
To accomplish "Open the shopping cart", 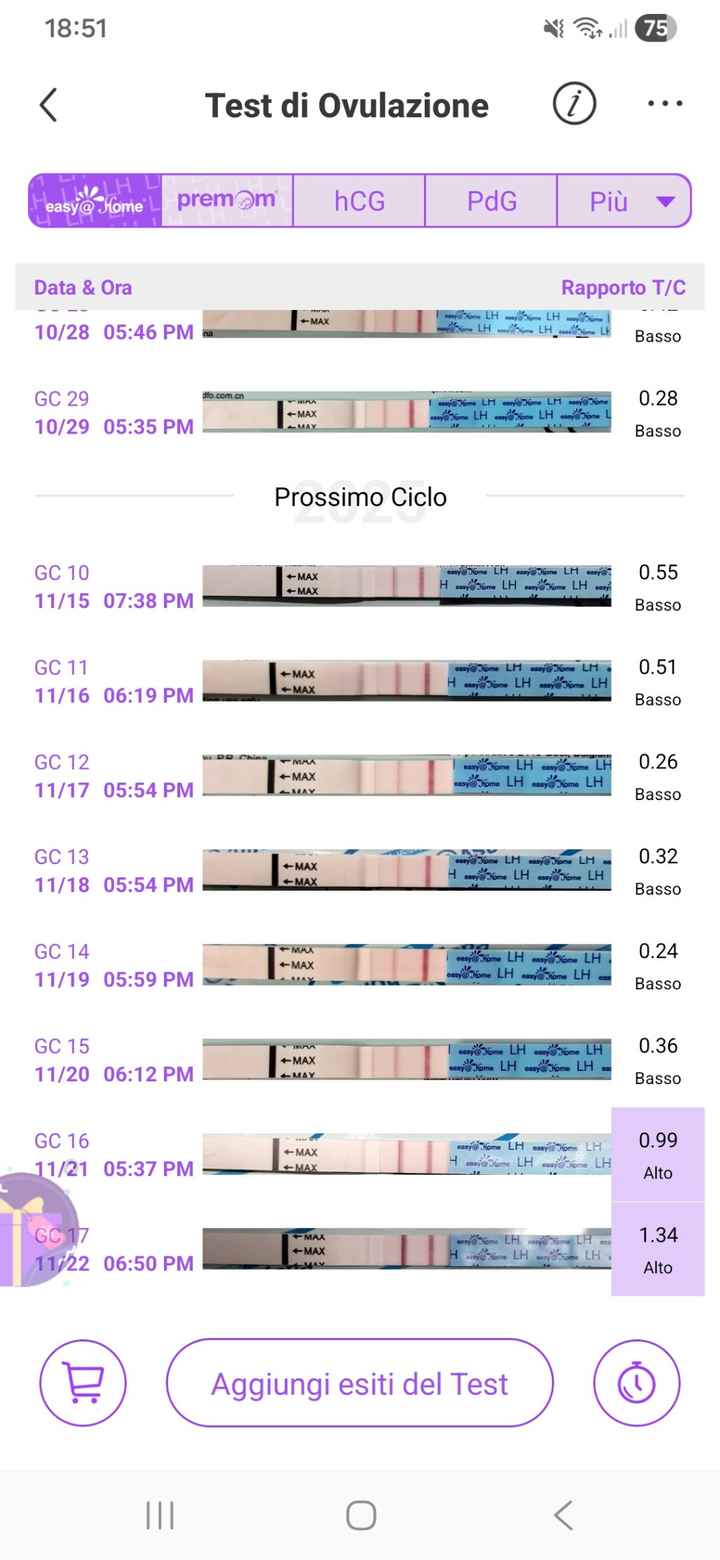I will [x=83, y=1383].
